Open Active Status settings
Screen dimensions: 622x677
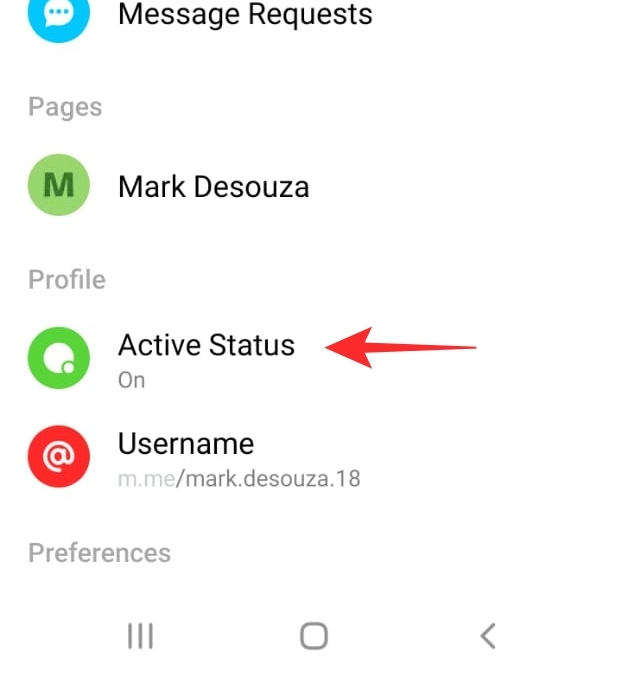click(x=206, y=346)
